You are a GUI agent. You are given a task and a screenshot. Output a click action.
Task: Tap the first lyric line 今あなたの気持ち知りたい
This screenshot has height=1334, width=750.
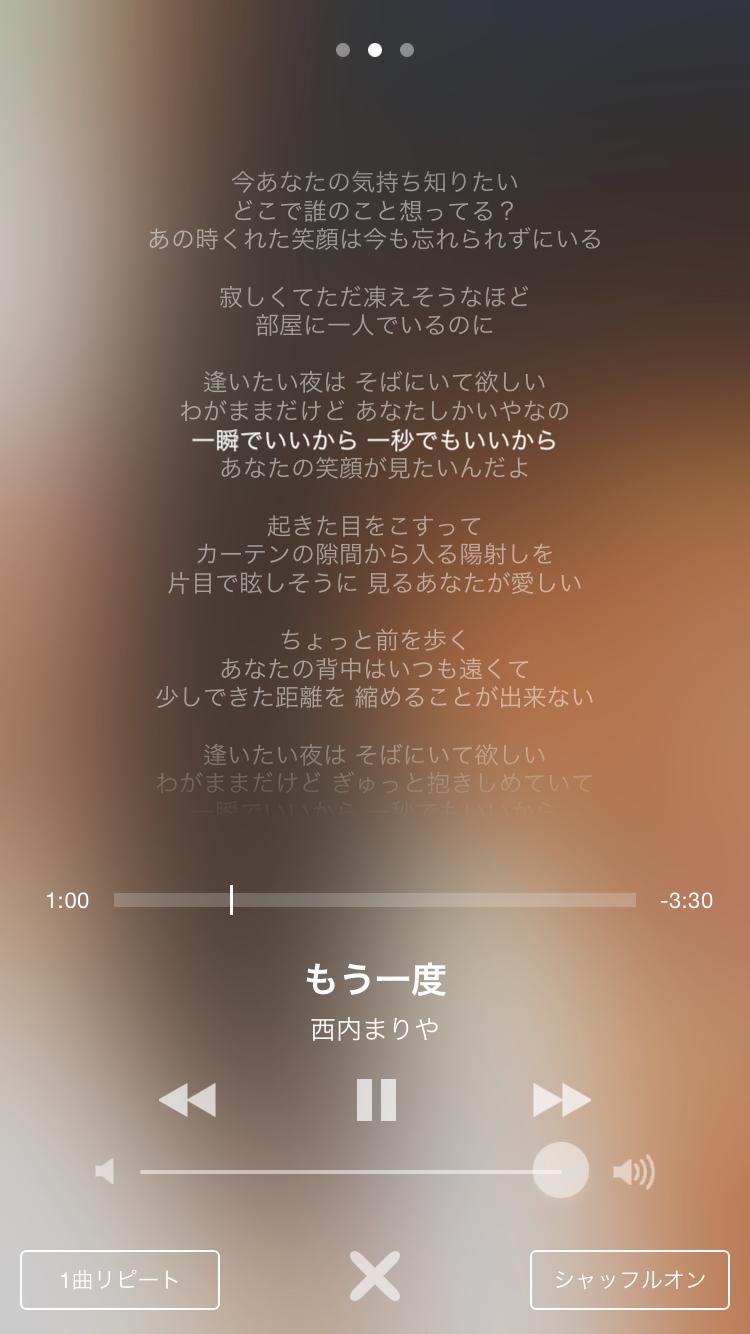375,183
